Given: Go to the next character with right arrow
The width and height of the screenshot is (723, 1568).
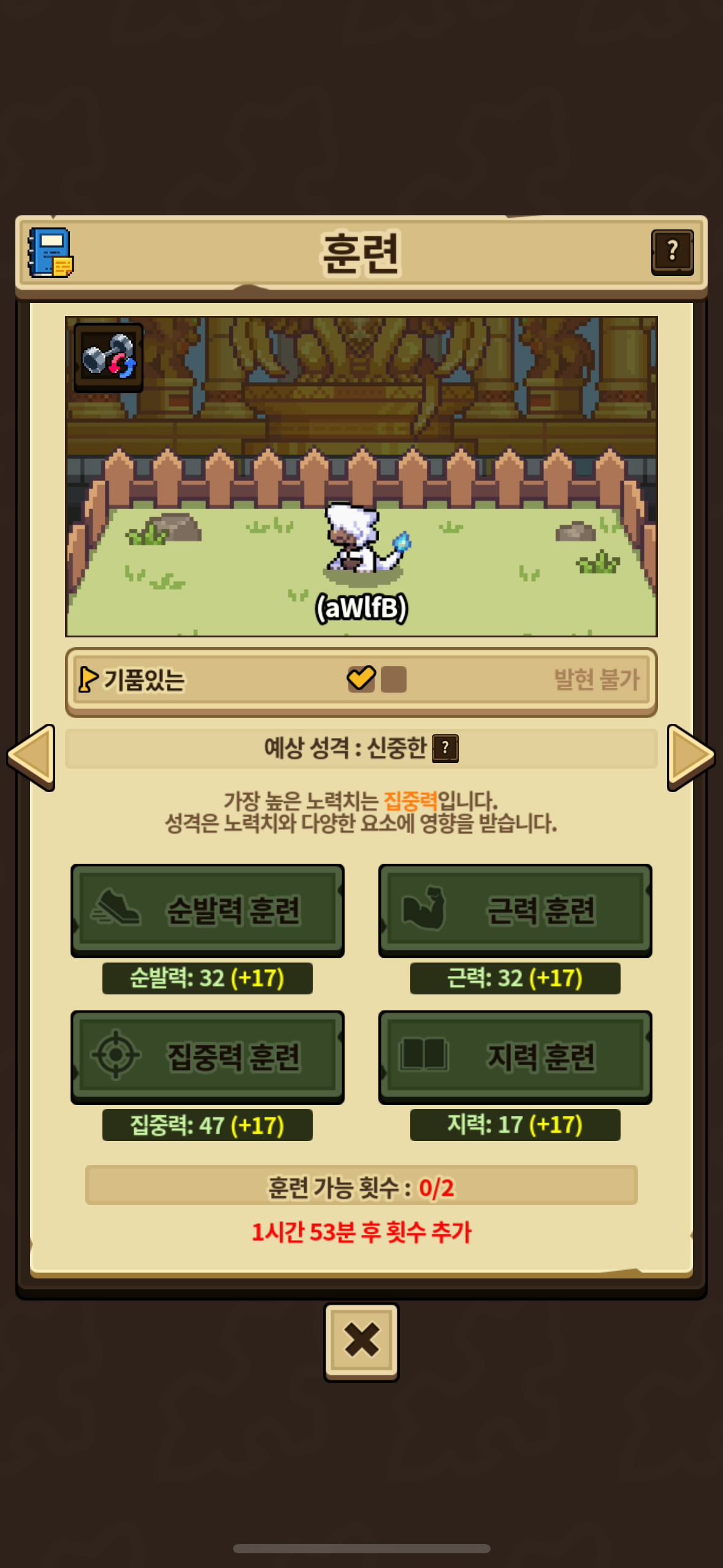Looking at the screenshot, I should (x=690, y=756).
